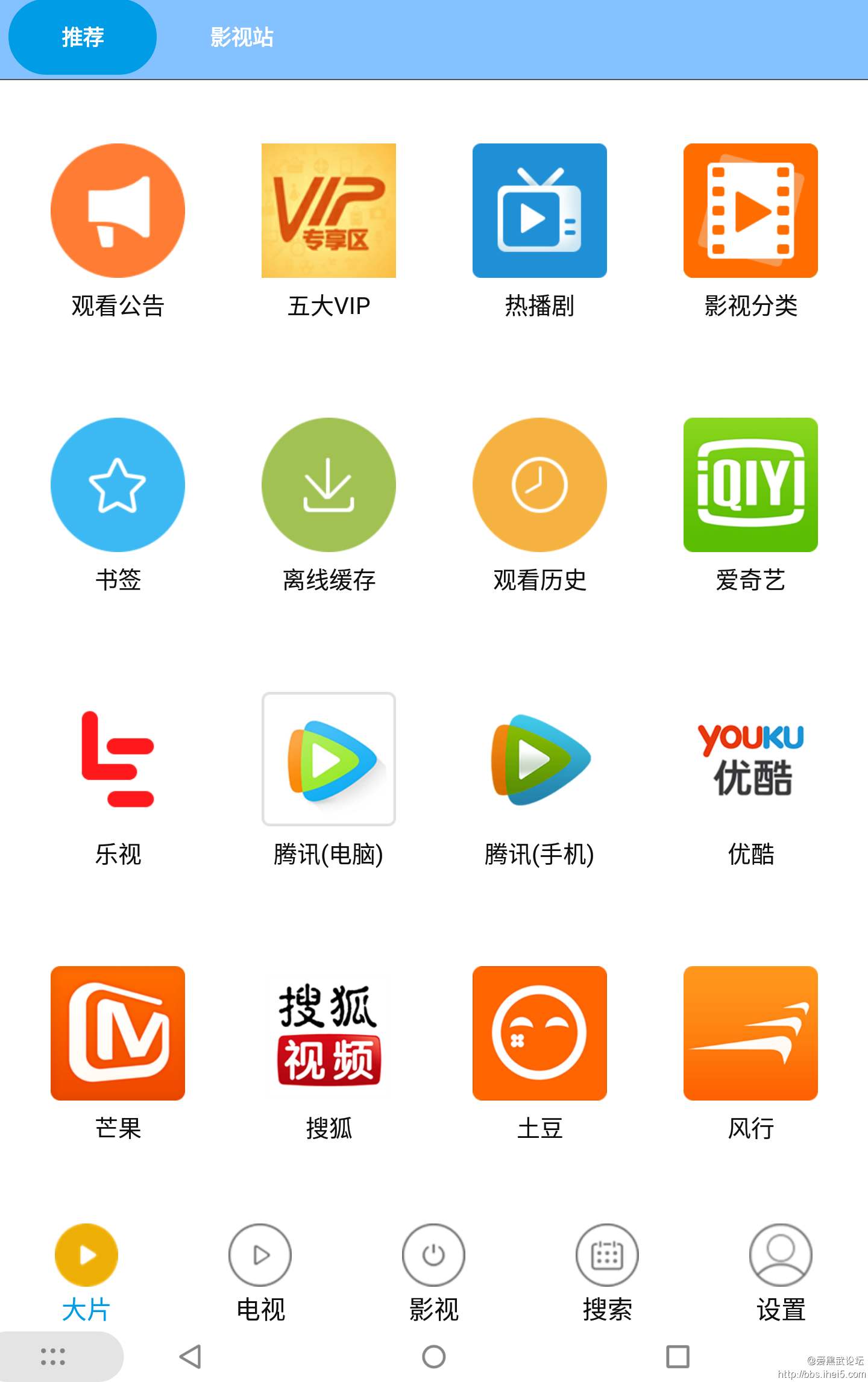Browse the movie categories (影视分类)
The image size is (868, 1382).
point(750,211)
